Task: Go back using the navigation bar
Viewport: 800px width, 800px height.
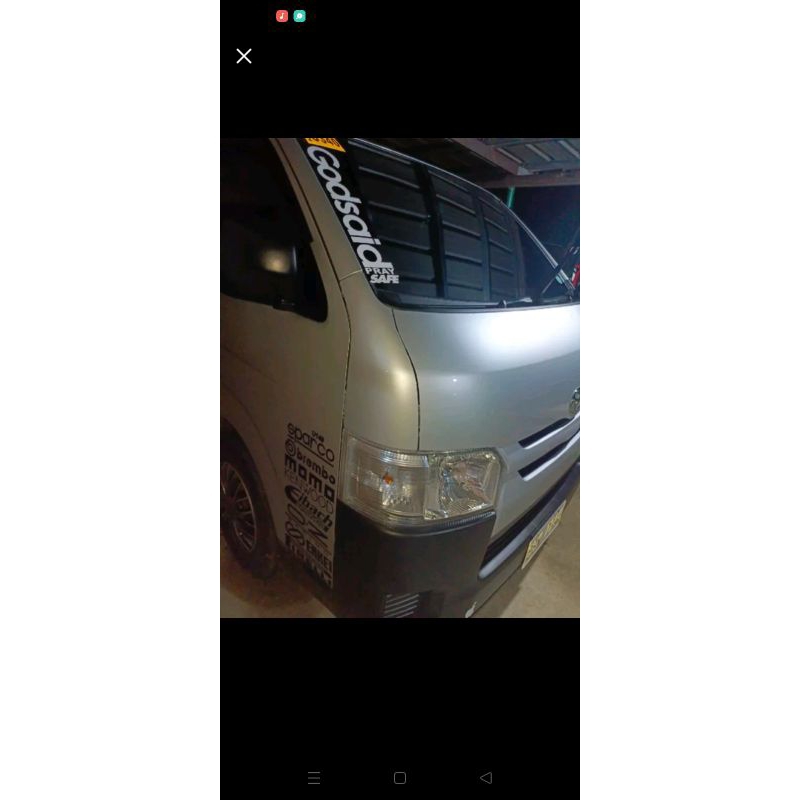Action: coord(486,778)
